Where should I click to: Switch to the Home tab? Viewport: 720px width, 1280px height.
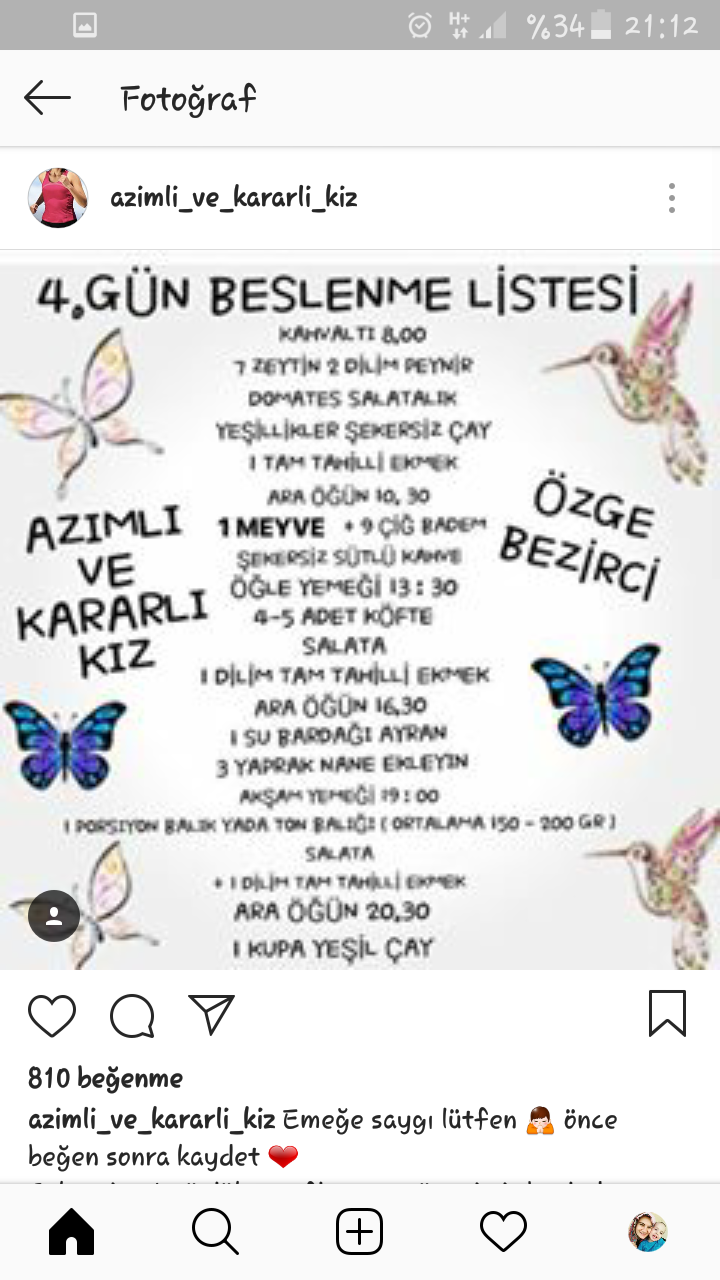72,1232
